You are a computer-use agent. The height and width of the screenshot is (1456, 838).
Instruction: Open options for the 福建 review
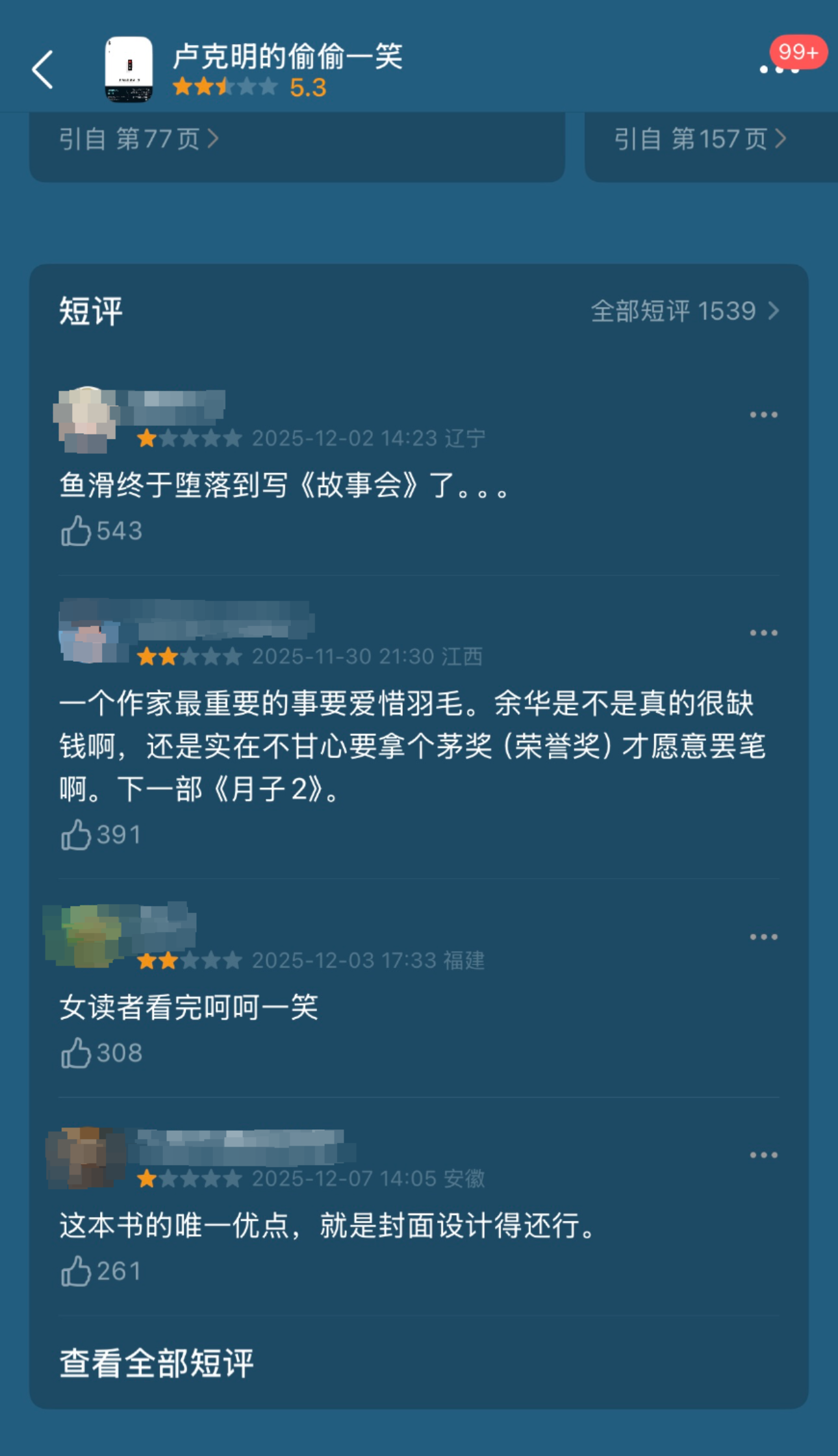(x=763, y=937)
